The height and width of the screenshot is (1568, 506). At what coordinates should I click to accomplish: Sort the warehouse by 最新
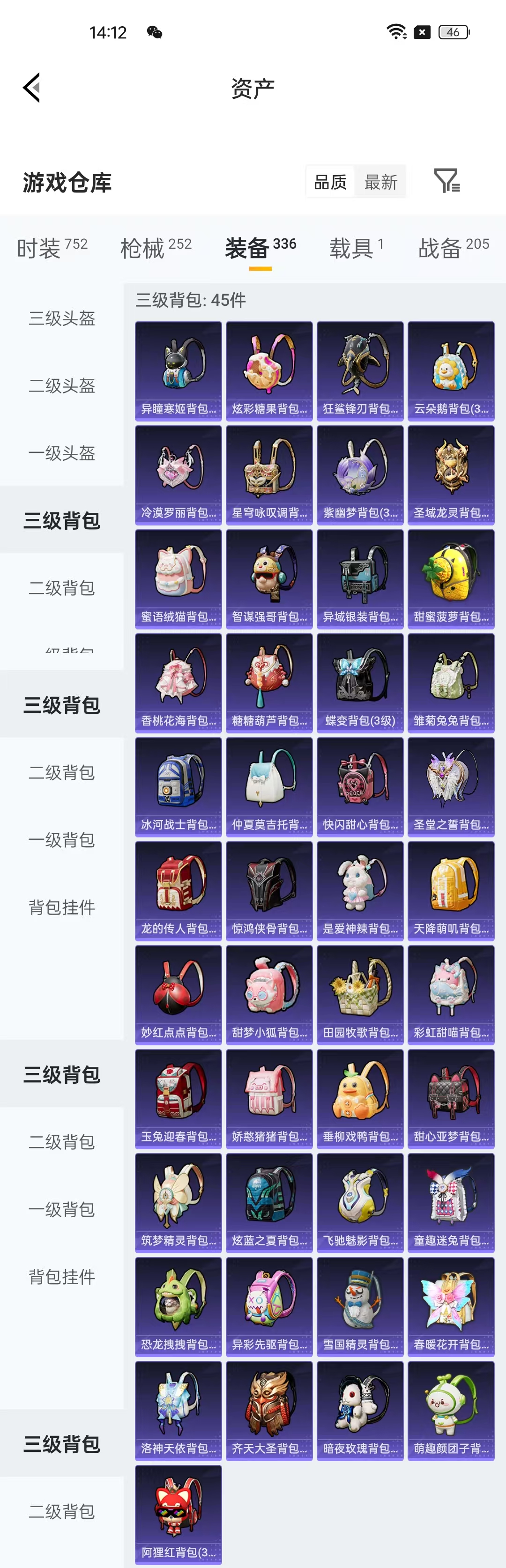(x=380, y=182)
